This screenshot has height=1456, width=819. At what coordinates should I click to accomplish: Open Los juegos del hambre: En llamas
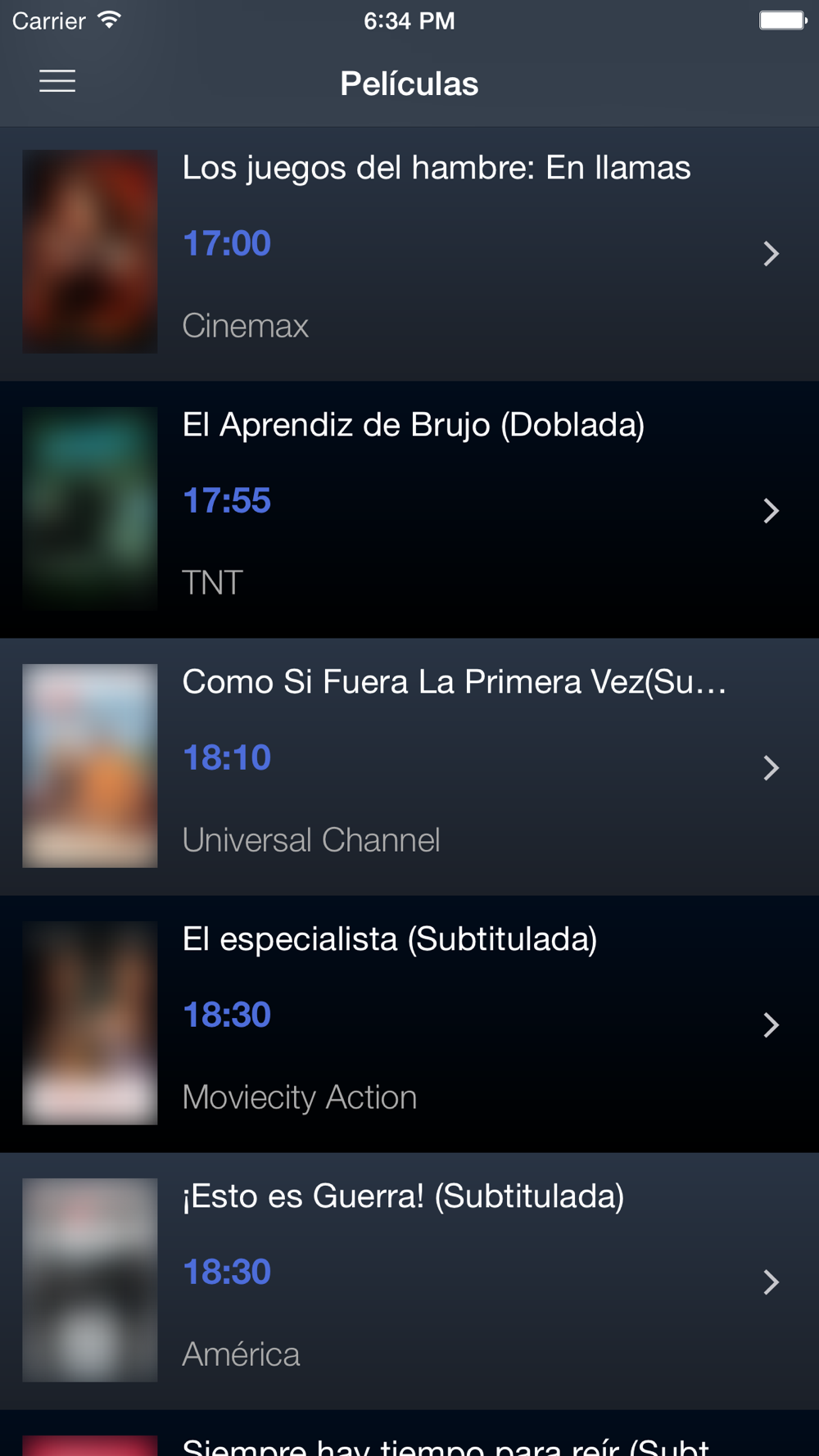[x=409, y=252]
